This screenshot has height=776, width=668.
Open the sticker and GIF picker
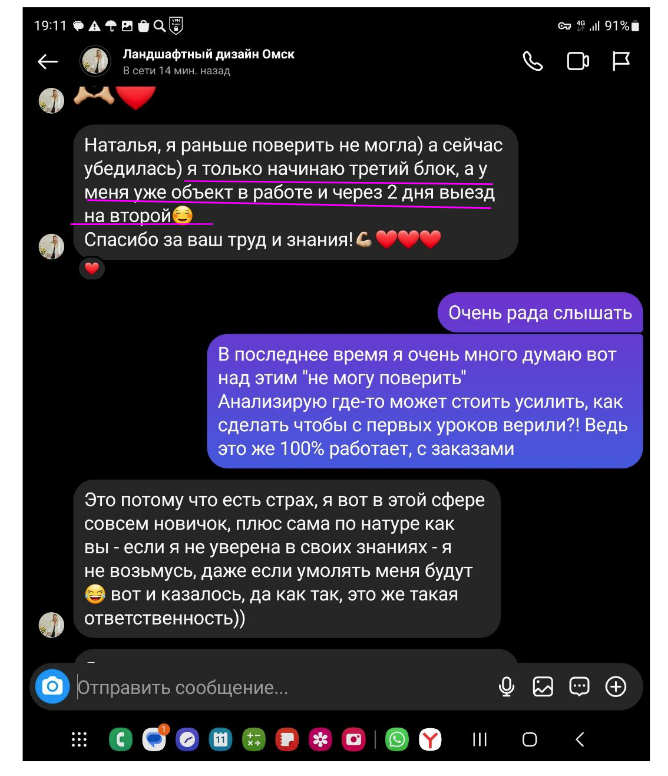579,687
